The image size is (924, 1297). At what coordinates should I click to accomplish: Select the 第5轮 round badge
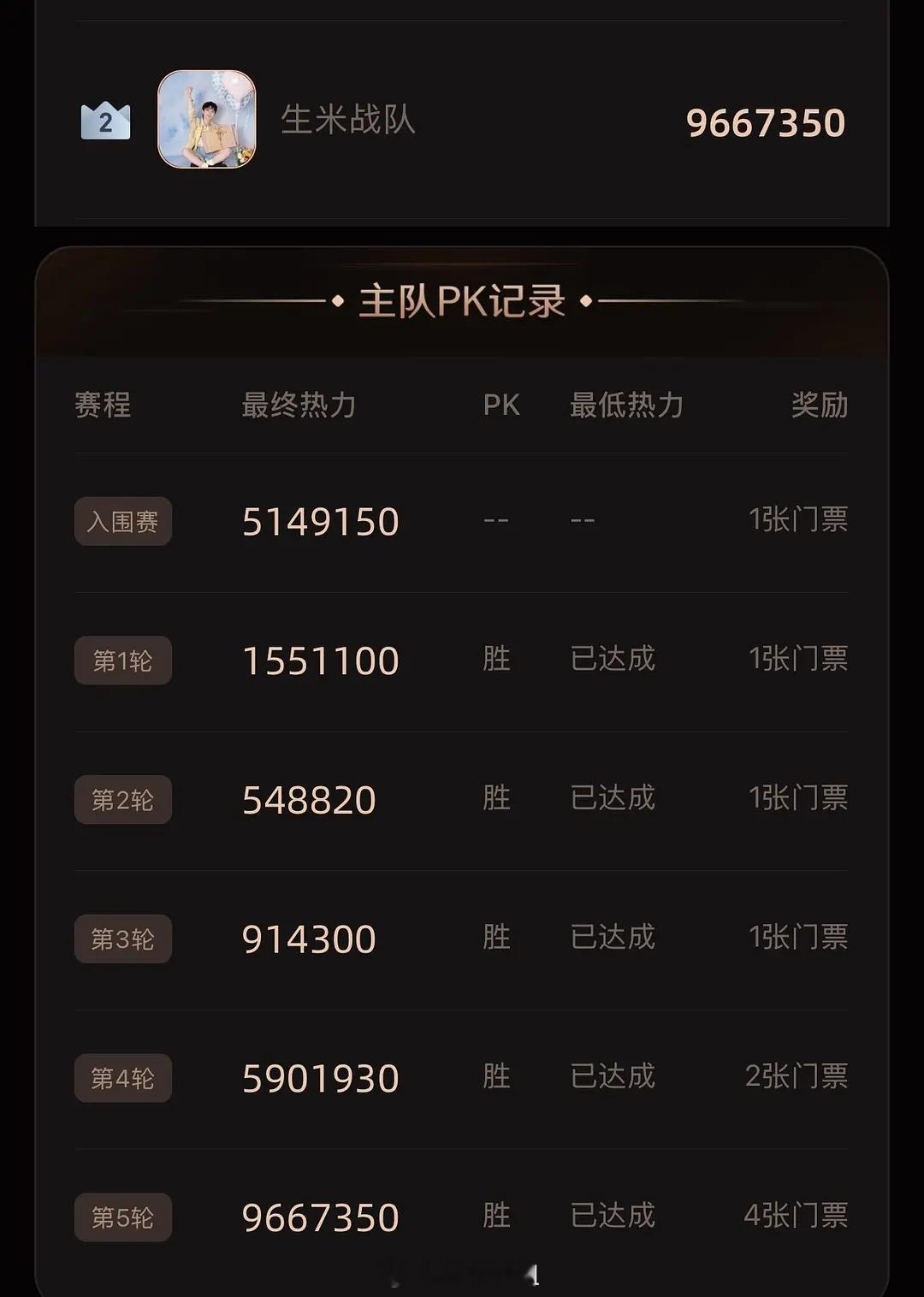pos(122,1217)
